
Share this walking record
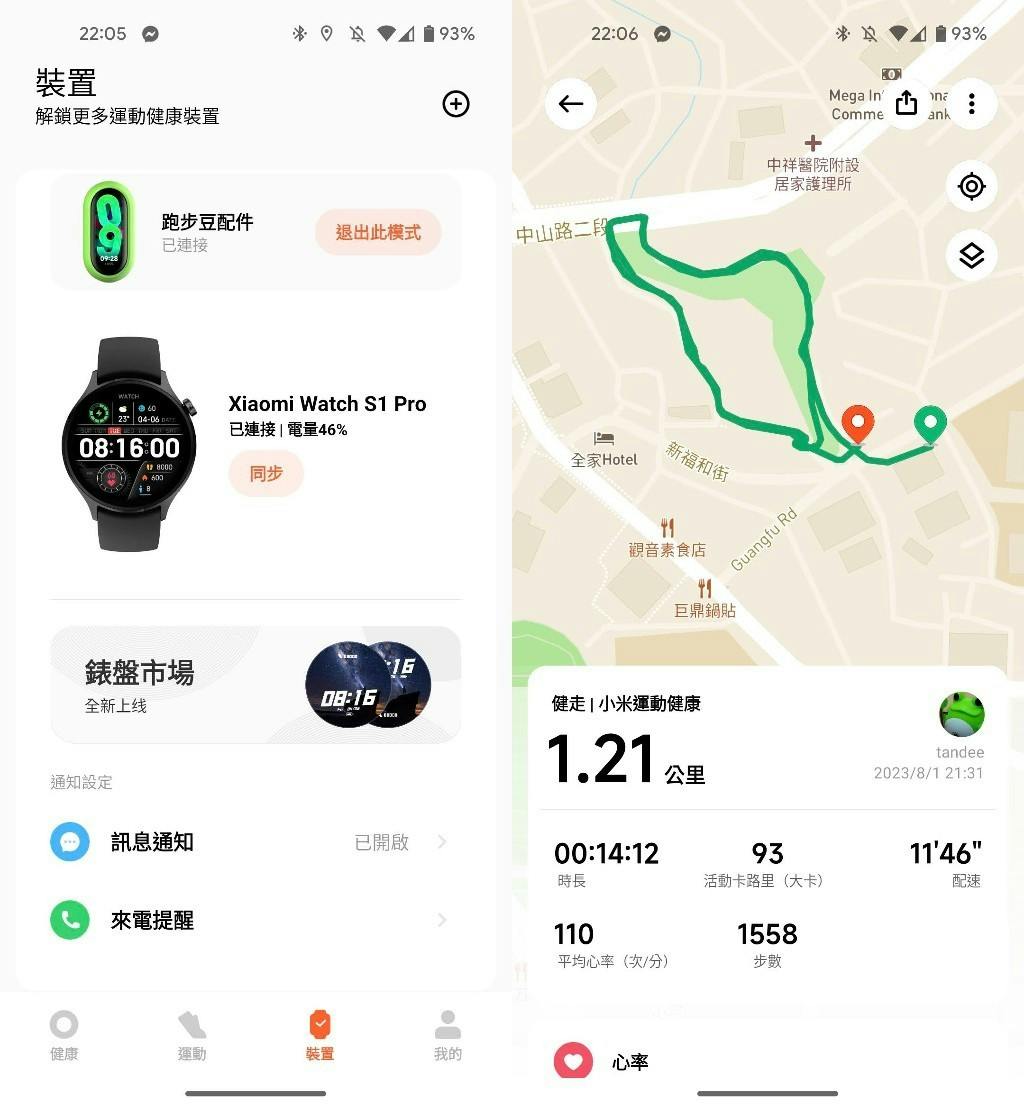(906, 104)
